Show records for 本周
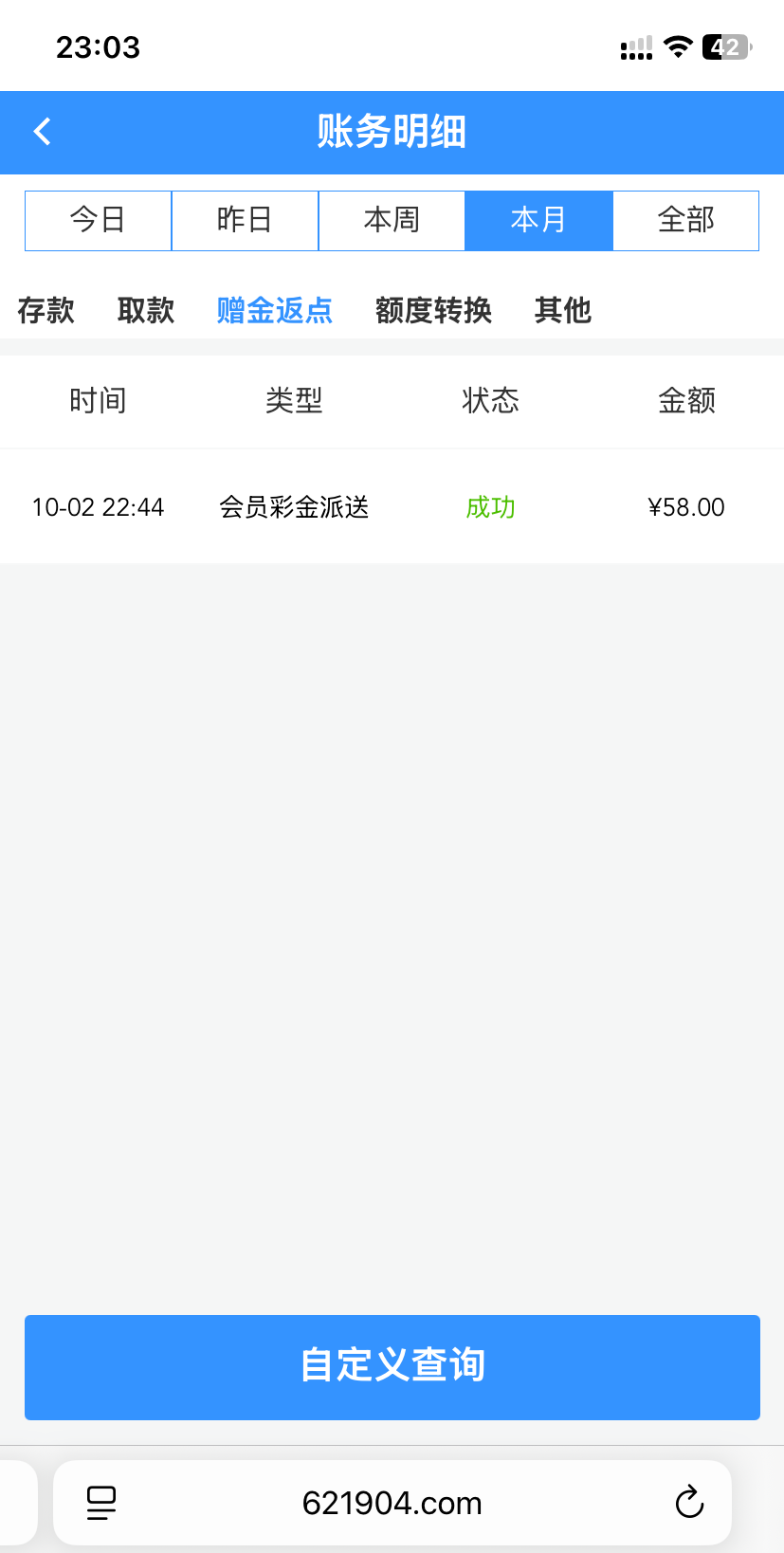This screenshot has width=784, height=1553. (x=392, y=220)
